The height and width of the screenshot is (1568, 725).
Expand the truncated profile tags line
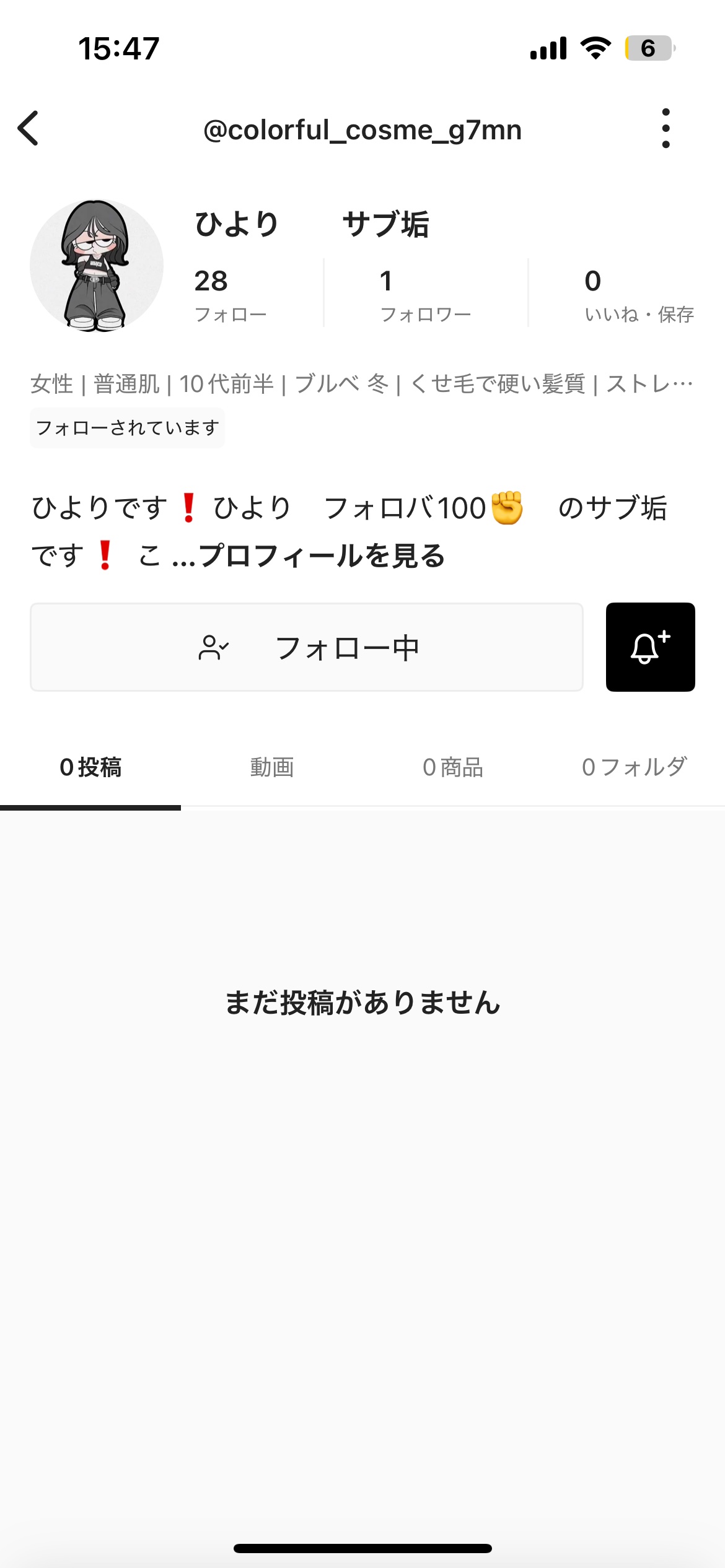(x=362, y=383)
